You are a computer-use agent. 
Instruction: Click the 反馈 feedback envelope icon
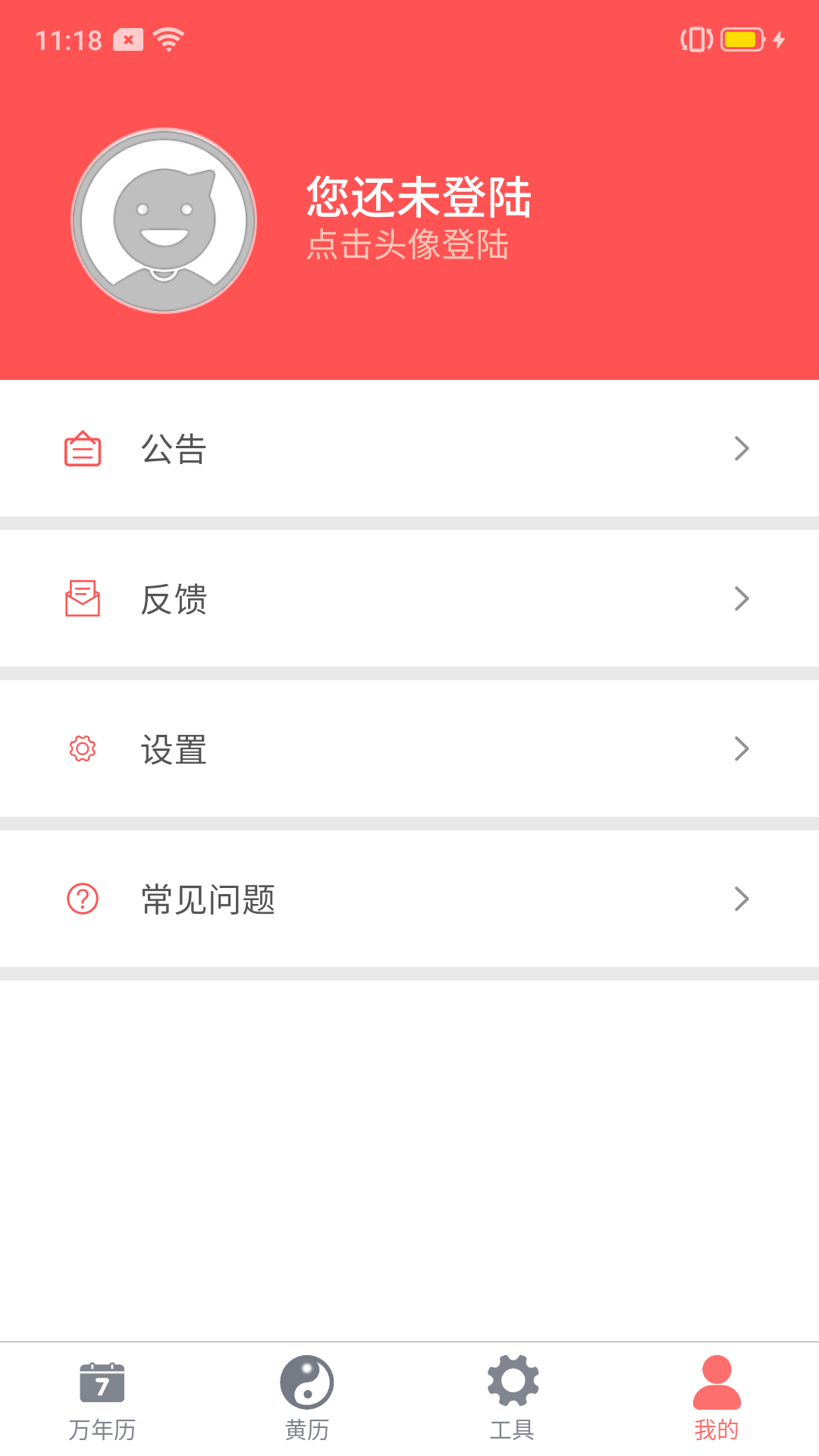(x=82, y=599)
